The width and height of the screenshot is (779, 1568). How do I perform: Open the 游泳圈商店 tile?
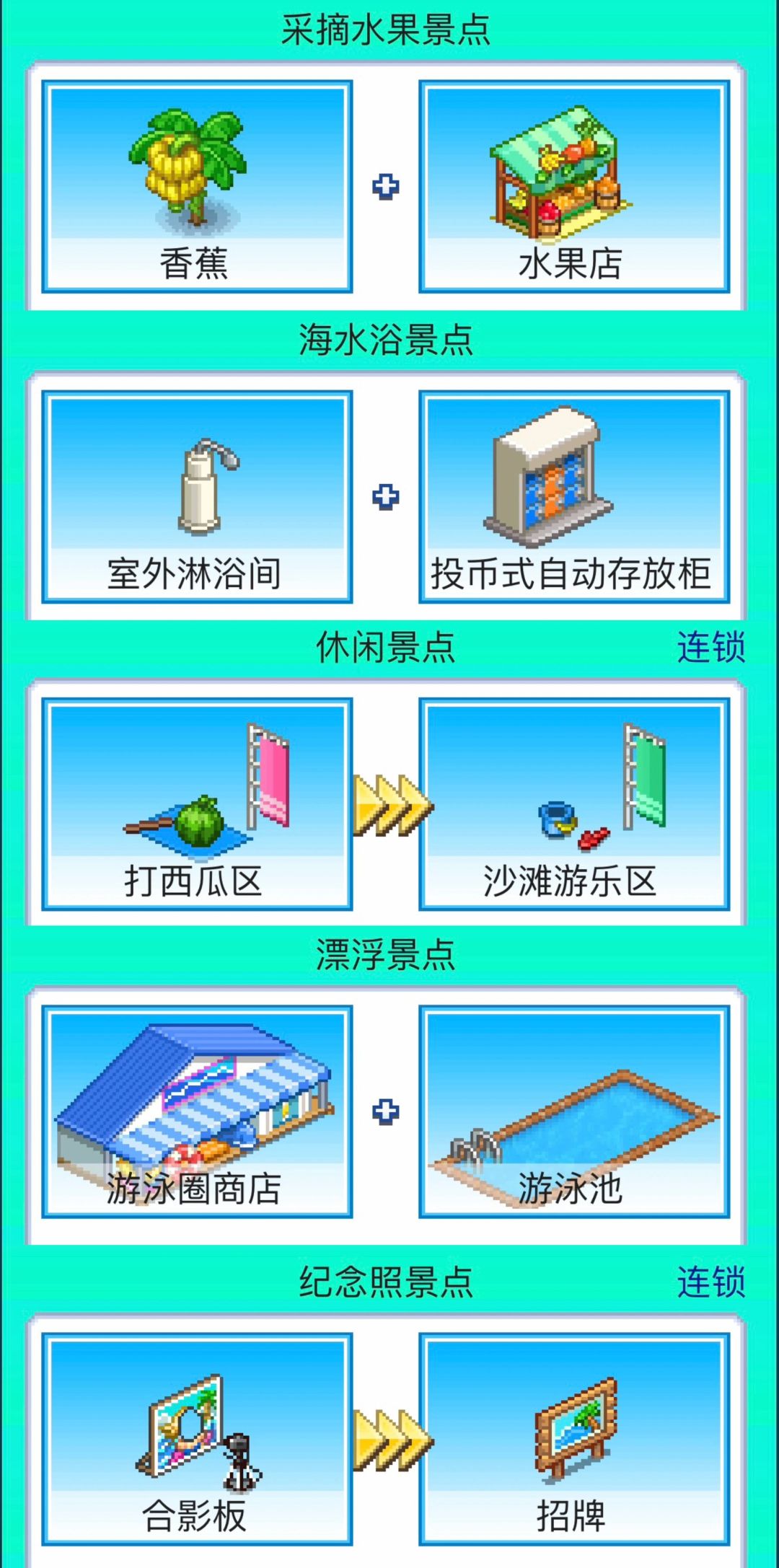[x=197, y=1111]
